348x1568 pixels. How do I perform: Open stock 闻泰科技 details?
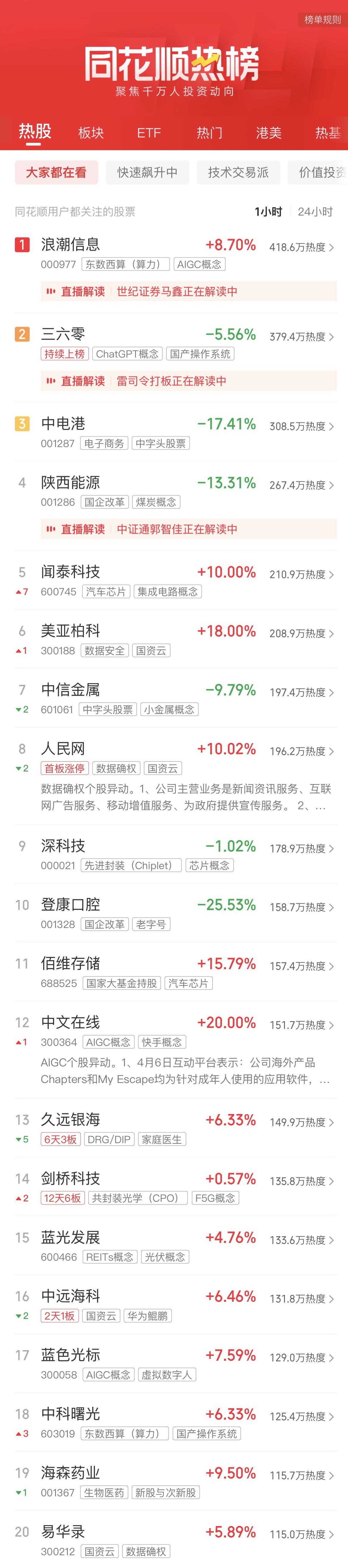[70, 572]
